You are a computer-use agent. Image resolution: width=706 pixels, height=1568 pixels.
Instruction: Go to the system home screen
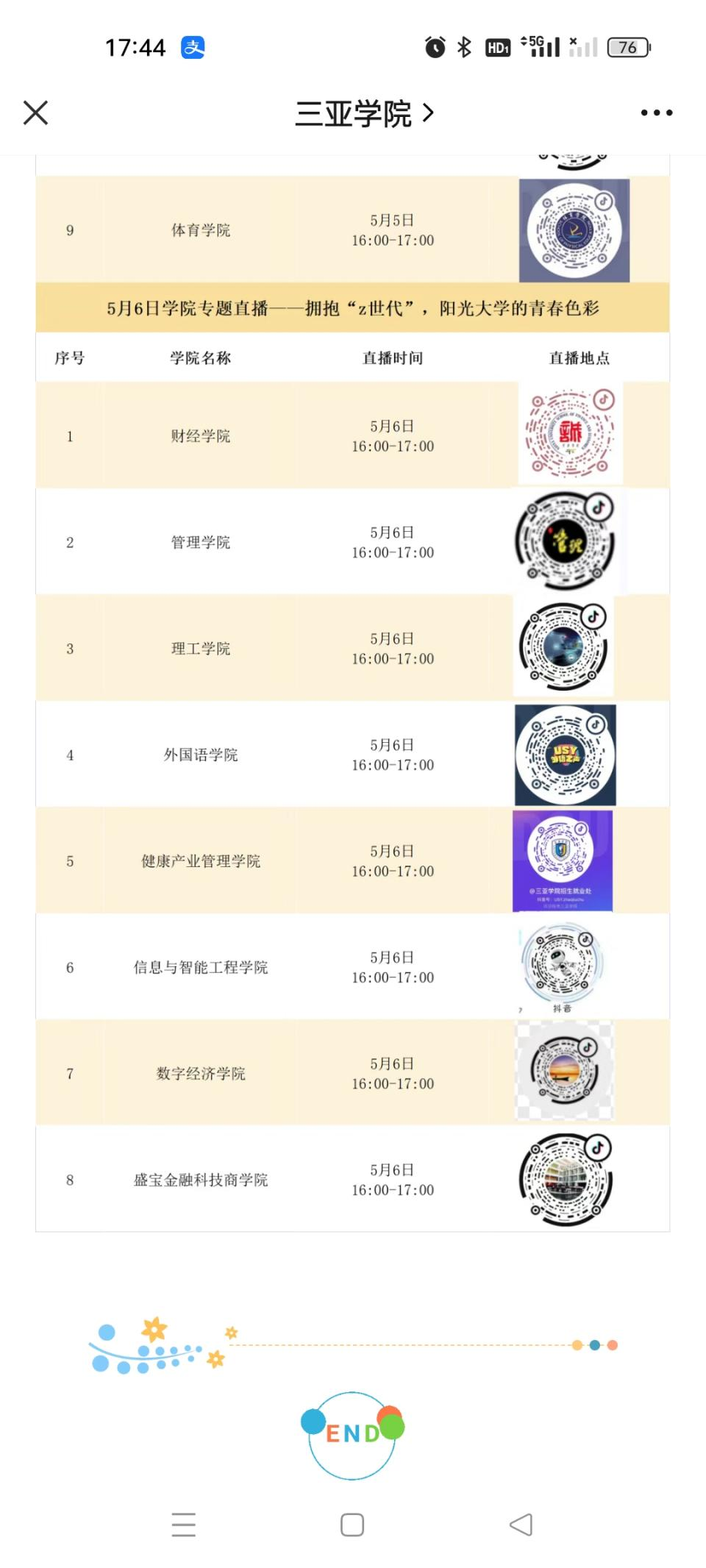(352, 1525)
